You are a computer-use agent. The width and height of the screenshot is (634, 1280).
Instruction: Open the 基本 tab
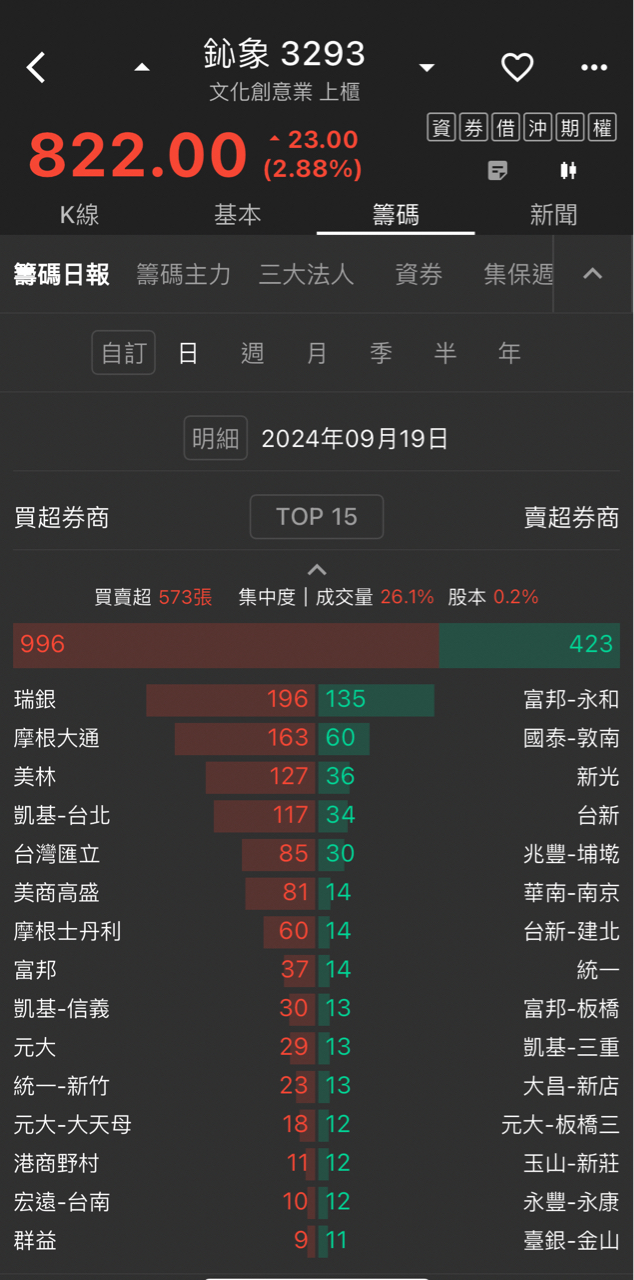[237, 215]
